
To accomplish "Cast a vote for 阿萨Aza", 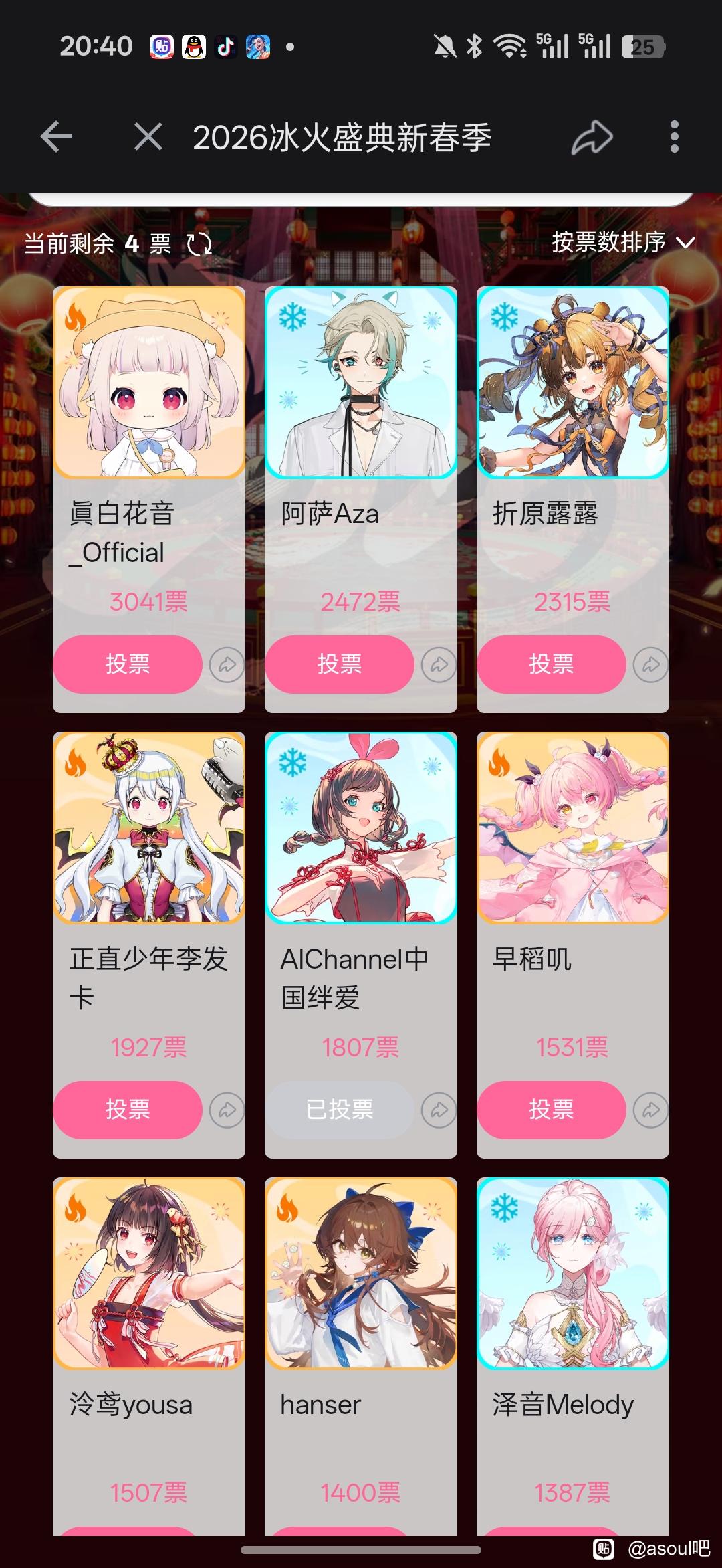I will click(x=340, y=664).
